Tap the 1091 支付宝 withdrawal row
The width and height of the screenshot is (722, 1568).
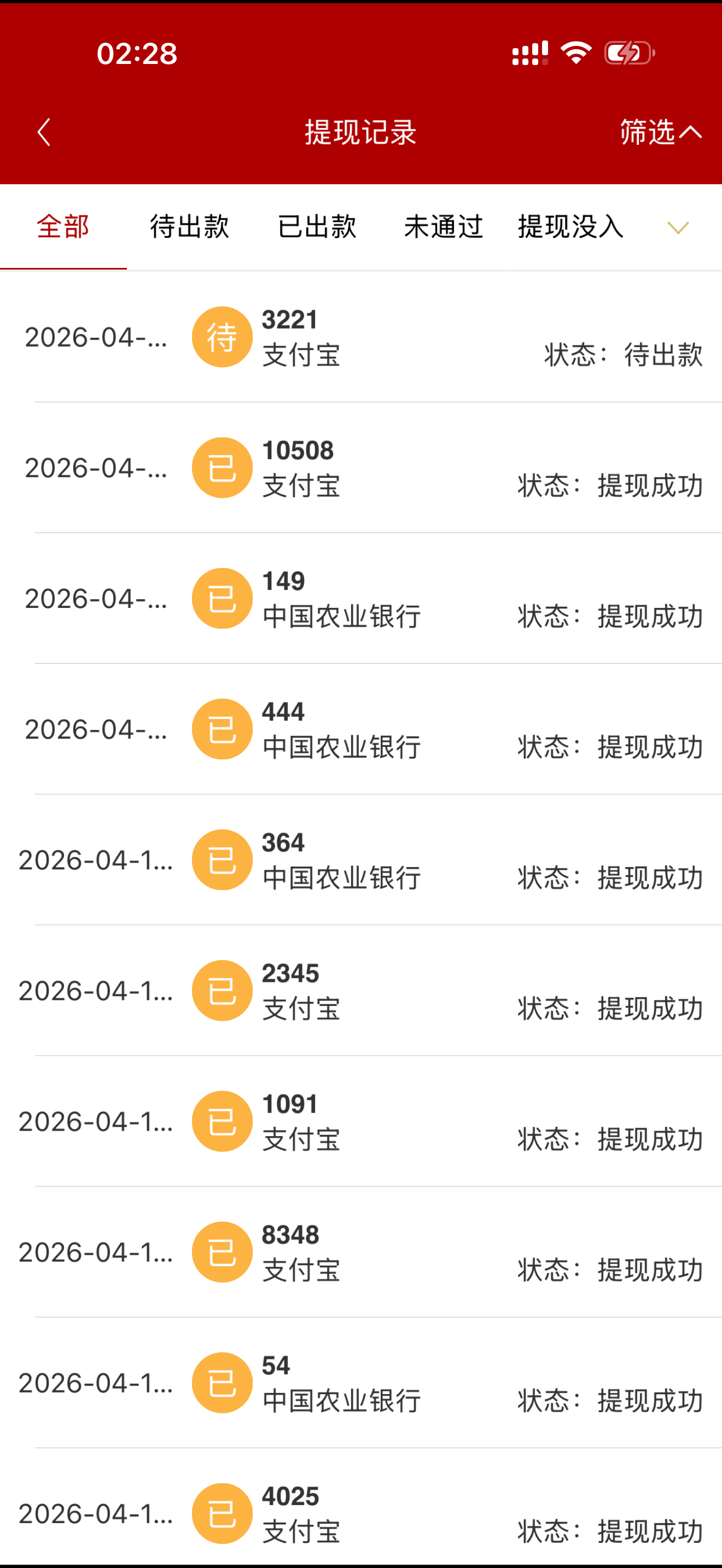click(361, 1121)
